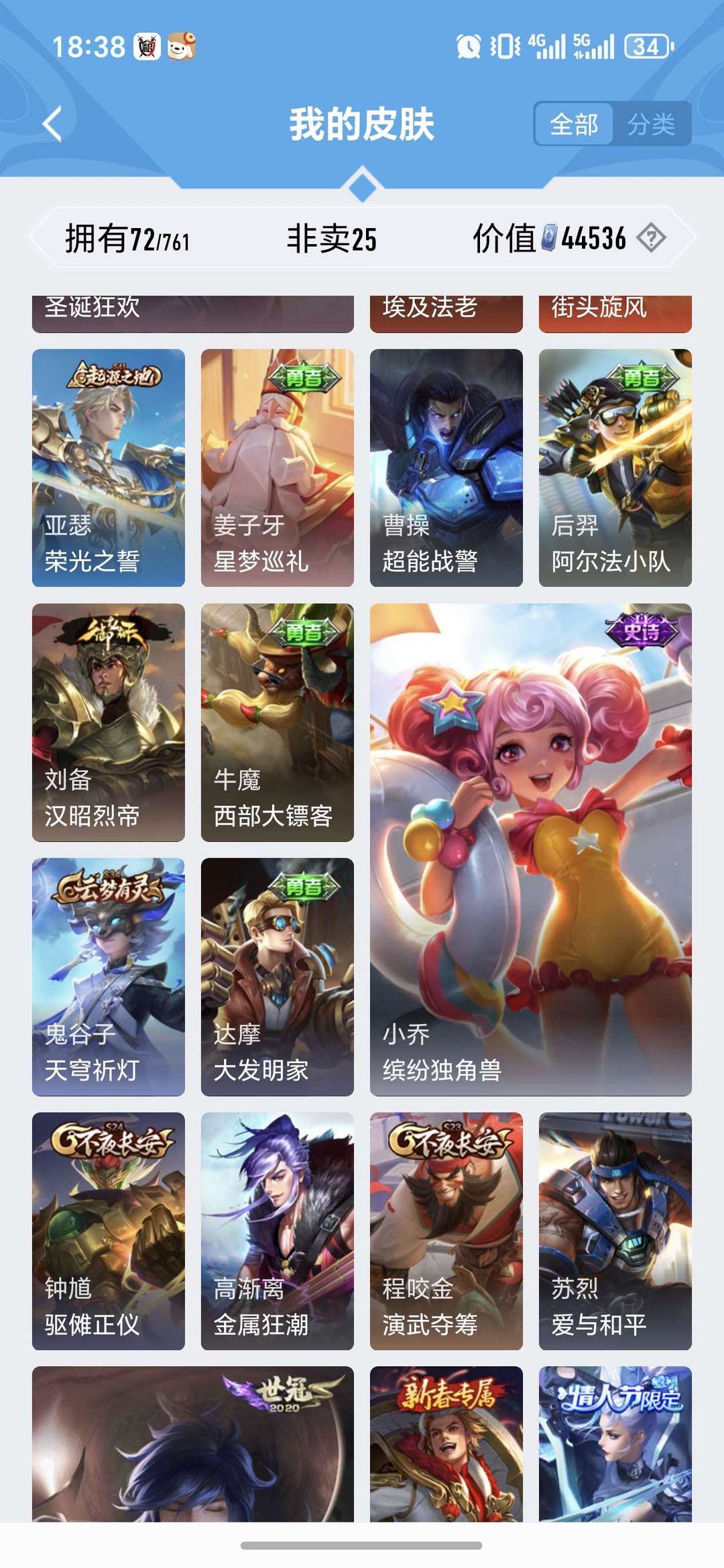View the 曹操 超能战警 skin
Viewport: 724px width, 1568px height.
pos(446,467)
